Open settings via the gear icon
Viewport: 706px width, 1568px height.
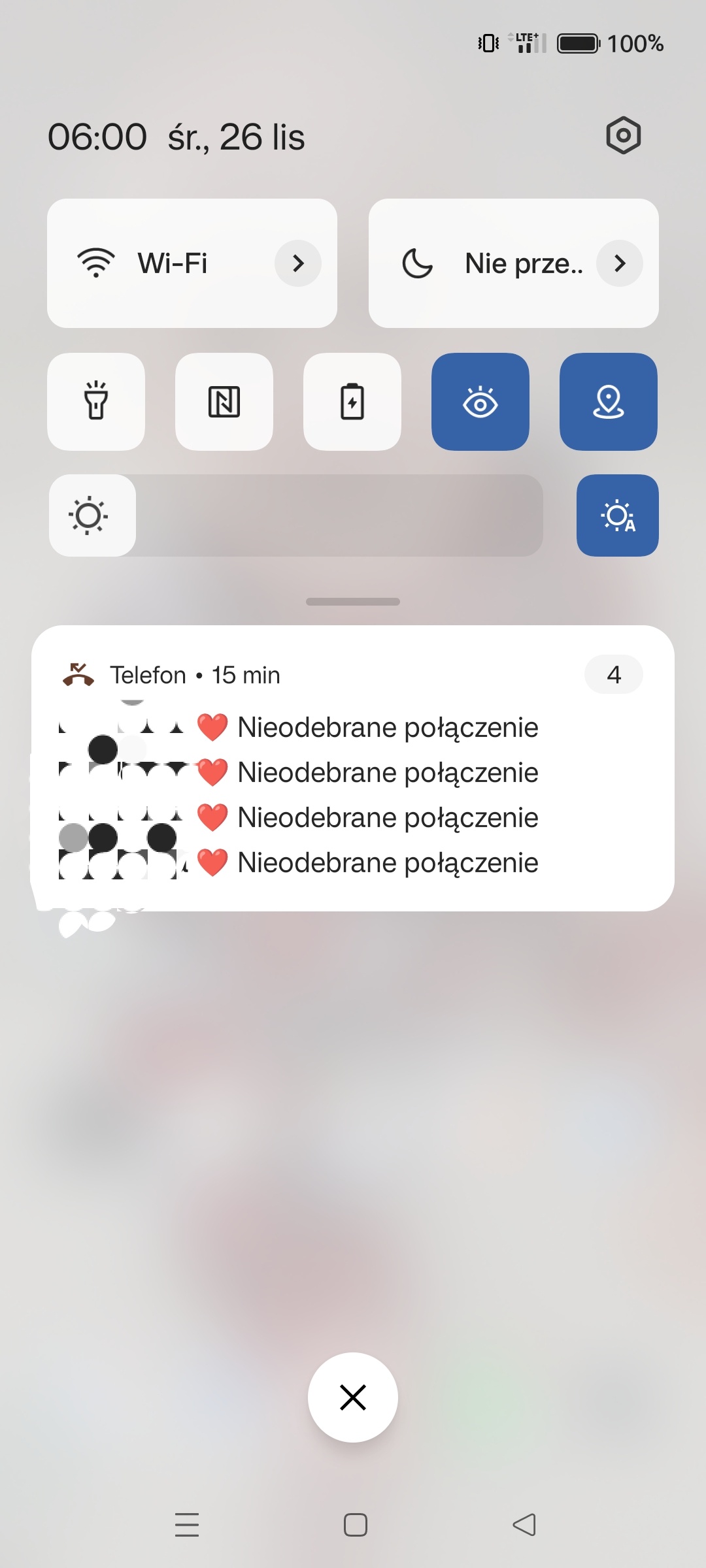(623, 136)
